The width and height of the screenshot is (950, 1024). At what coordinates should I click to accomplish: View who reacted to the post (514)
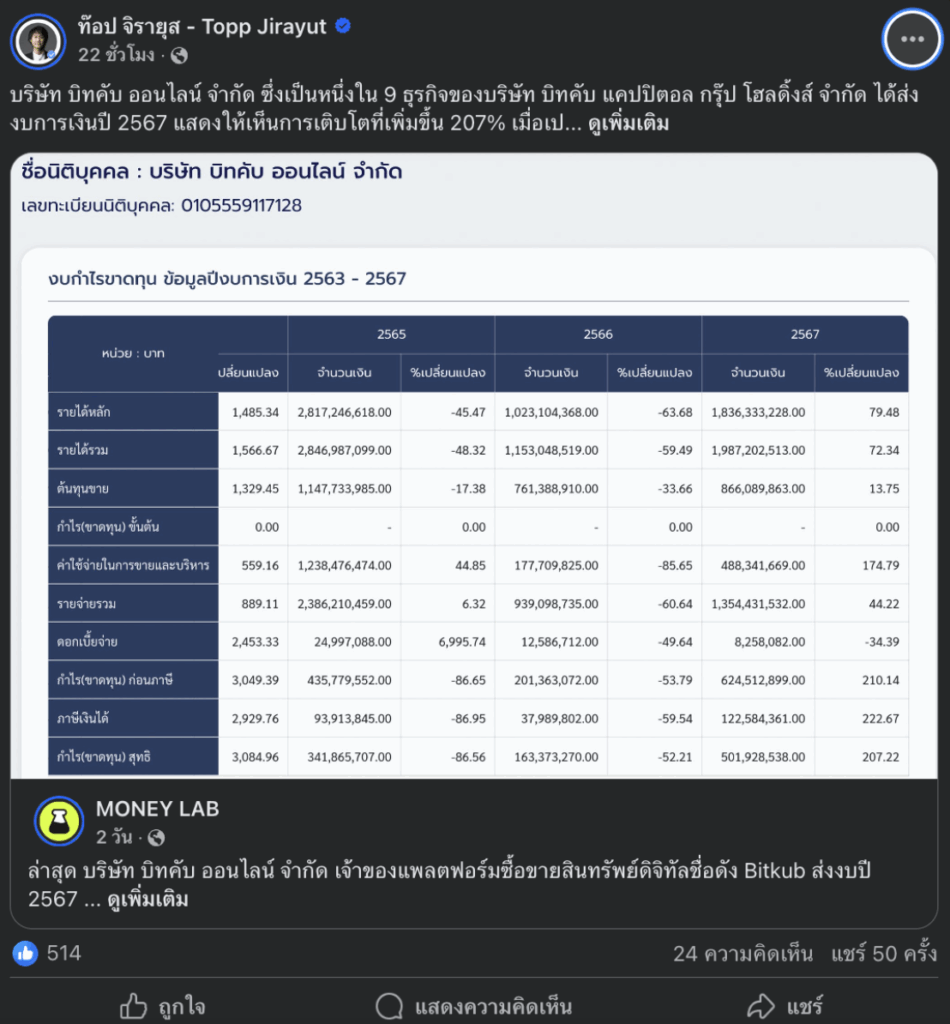point(48,953)
